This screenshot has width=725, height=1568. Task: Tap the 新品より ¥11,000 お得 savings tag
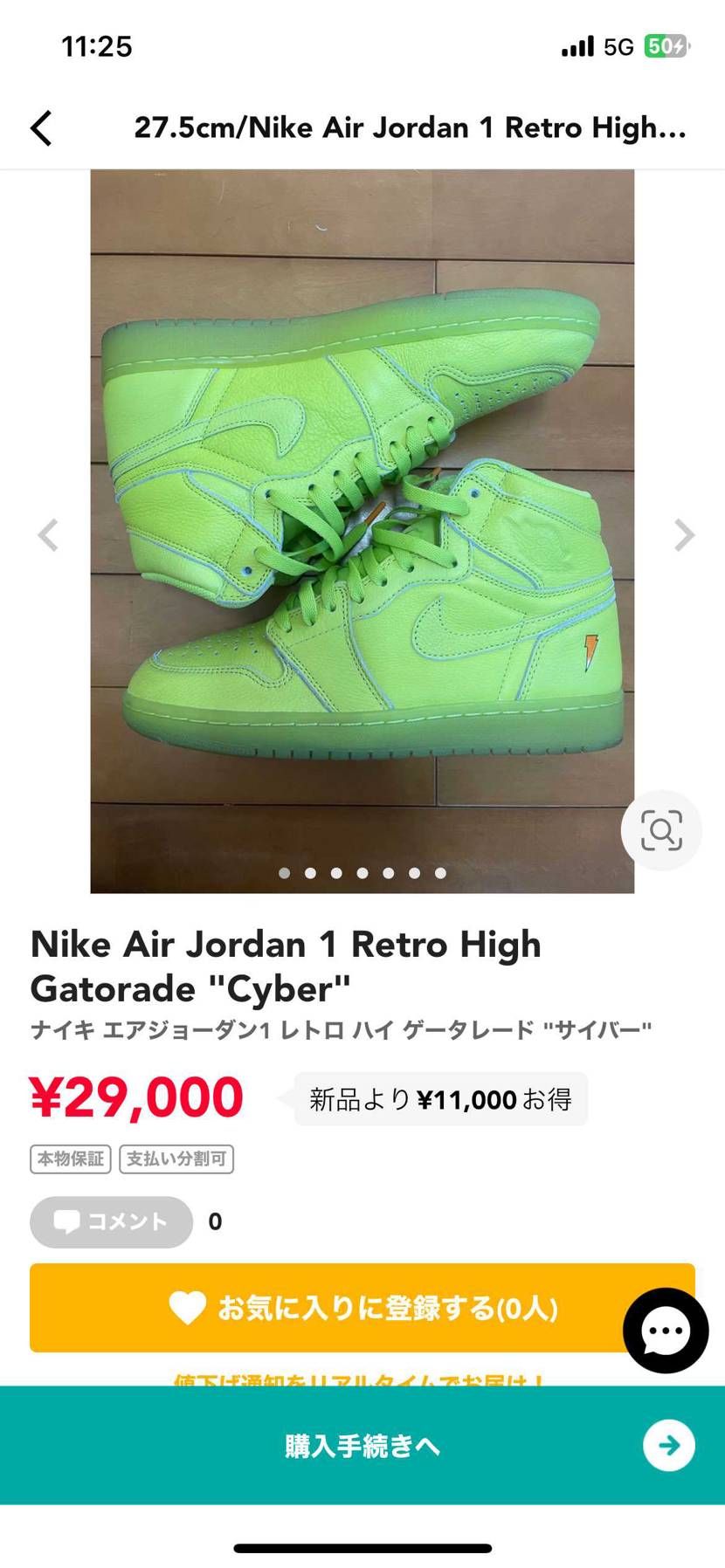click(x=440, y=1099)
